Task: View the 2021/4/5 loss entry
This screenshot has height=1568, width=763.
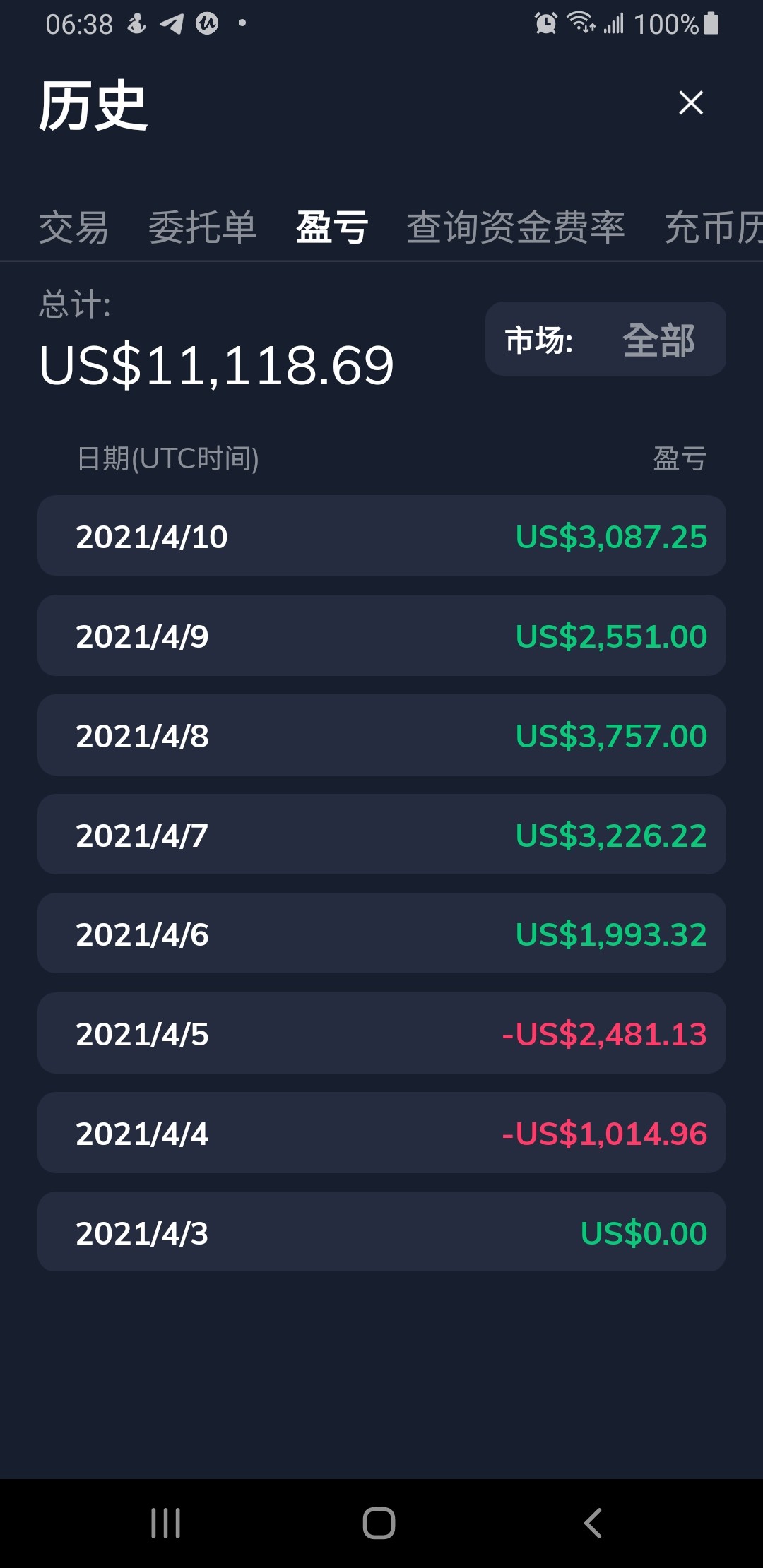Action: [x=381, y=1033]
